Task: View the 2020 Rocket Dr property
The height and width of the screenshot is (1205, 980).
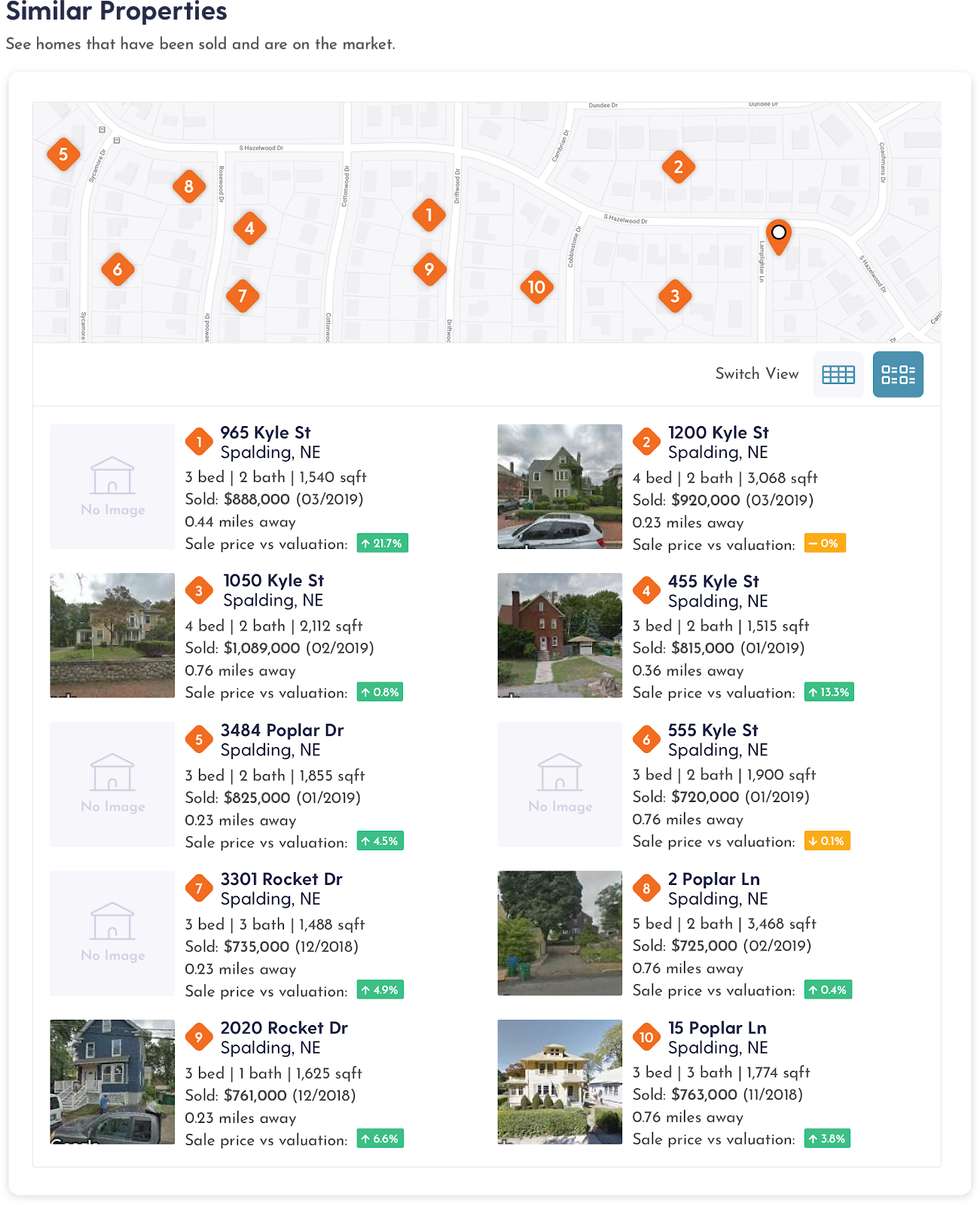Action: (283, 1028)
